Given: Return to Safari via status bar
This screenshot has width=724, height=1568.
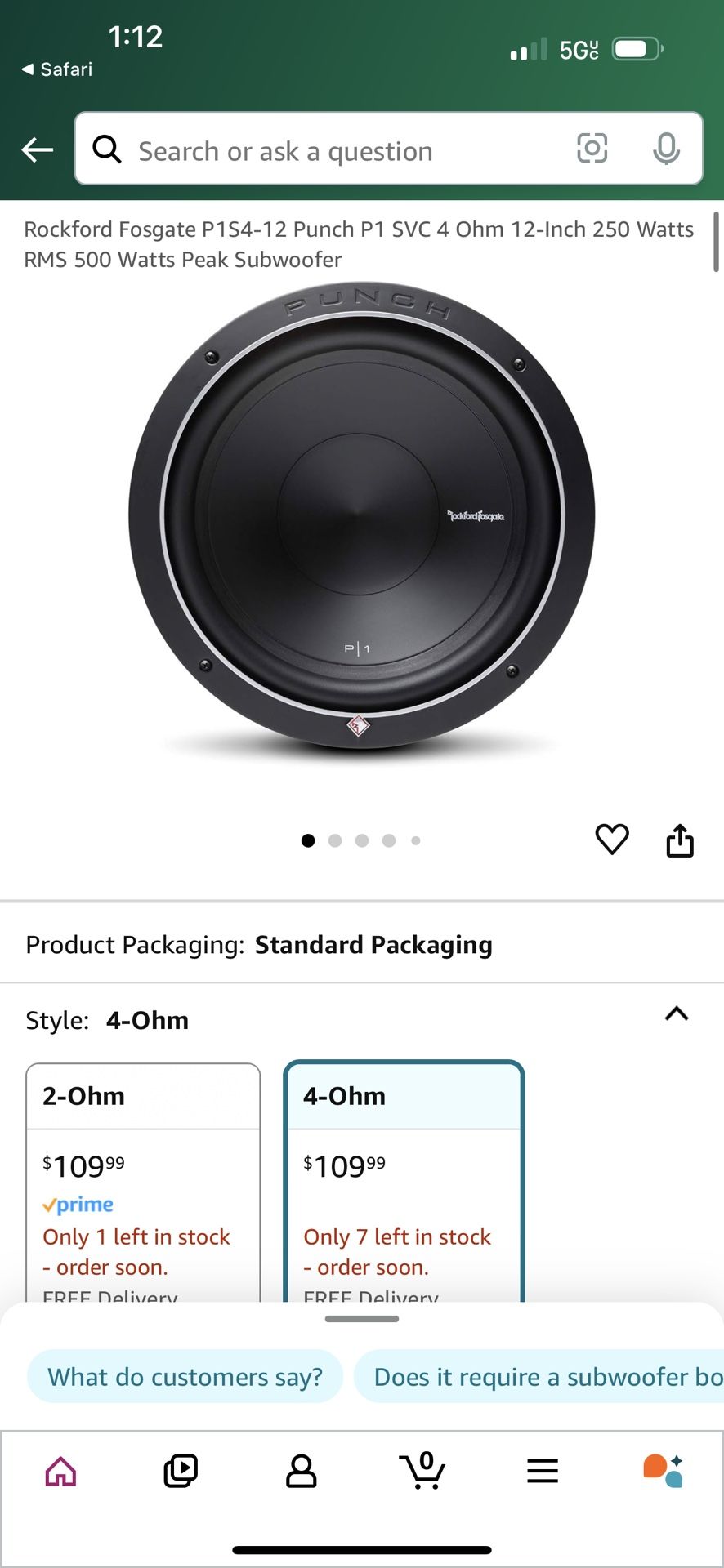Looking at the screenshot, I should pos(54,69).
